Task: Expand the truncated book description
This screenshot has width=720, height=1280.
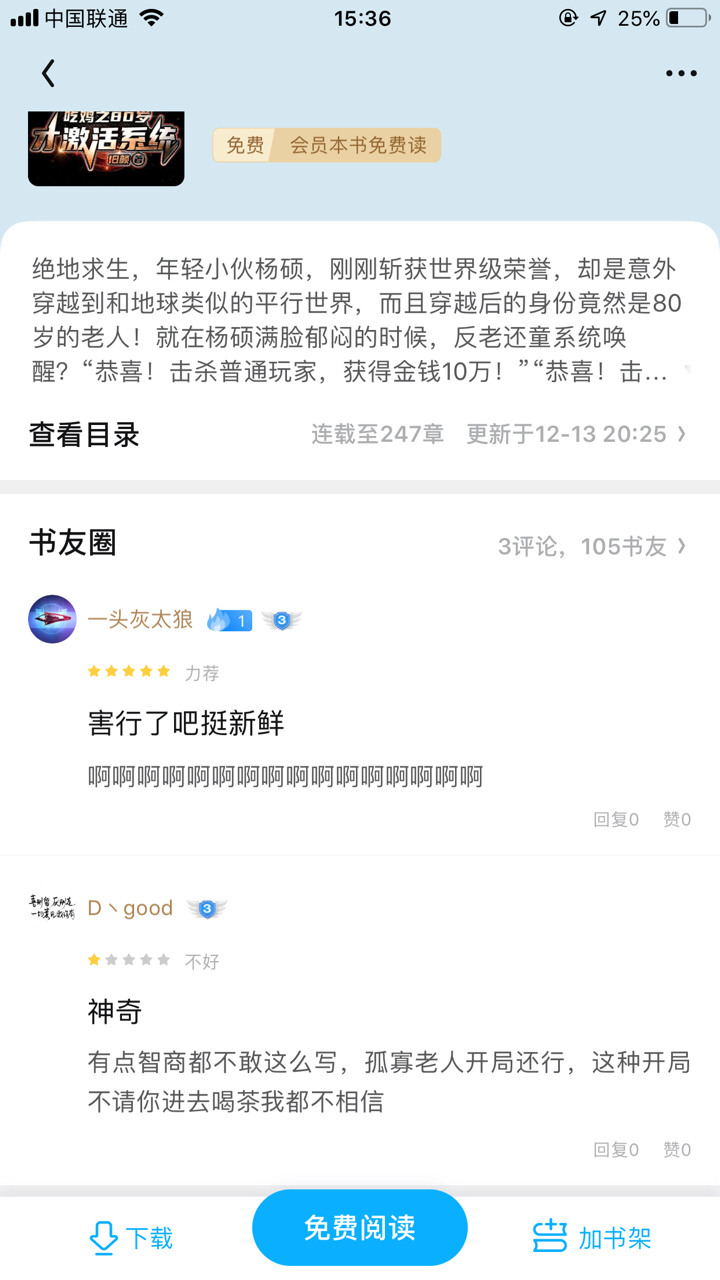Action: pyautogui.click(x=685, y=371)
